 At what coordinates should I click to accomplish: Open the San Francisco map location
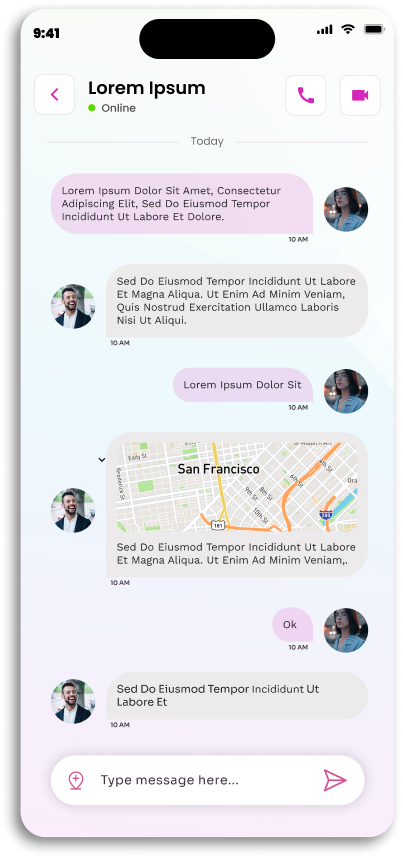pyautogui.click(x=237, y=487)
